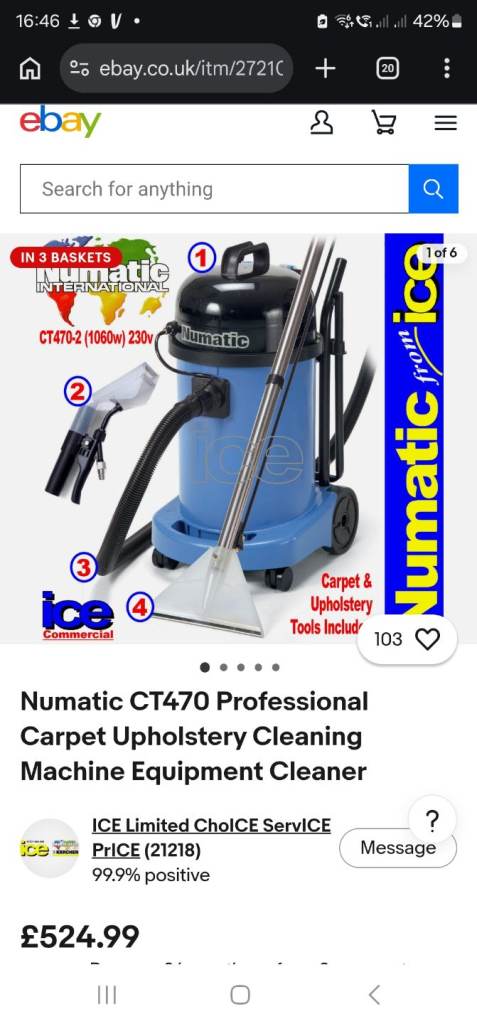Open ICE Limited seller profile link

[211, 837]
